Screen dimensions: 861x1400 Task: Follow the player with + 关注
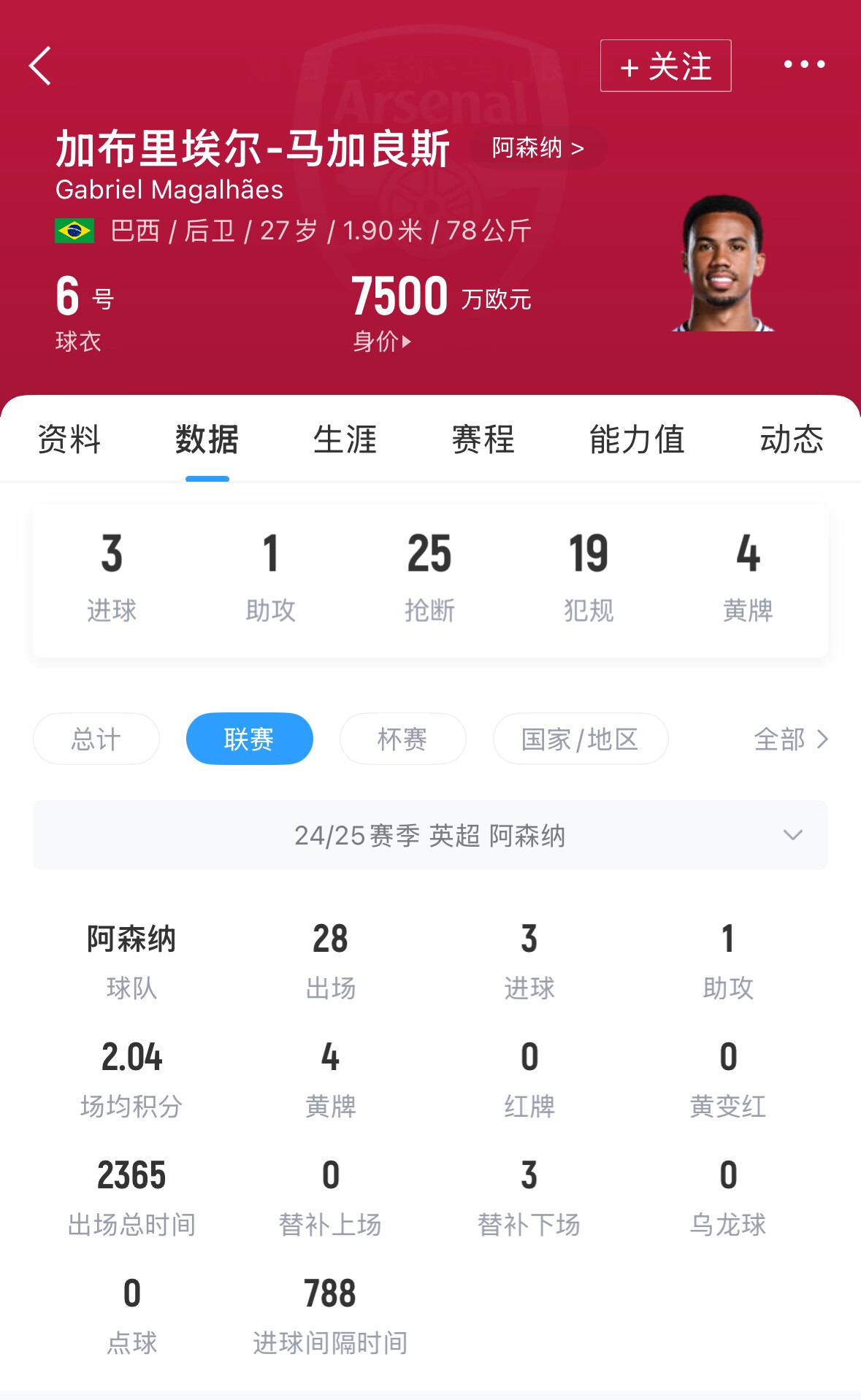665,66
